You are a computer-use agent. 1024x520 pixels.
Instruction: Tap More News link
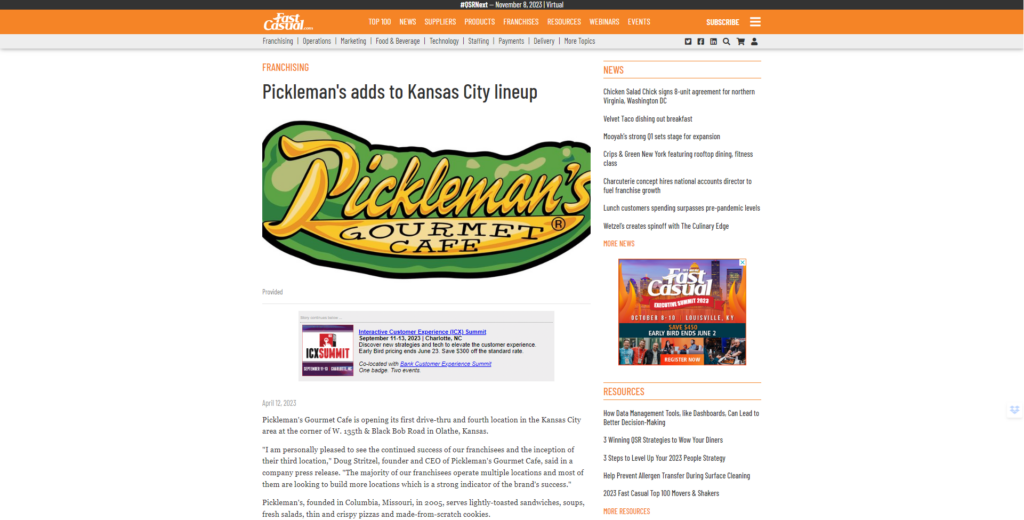pos(618,243)
